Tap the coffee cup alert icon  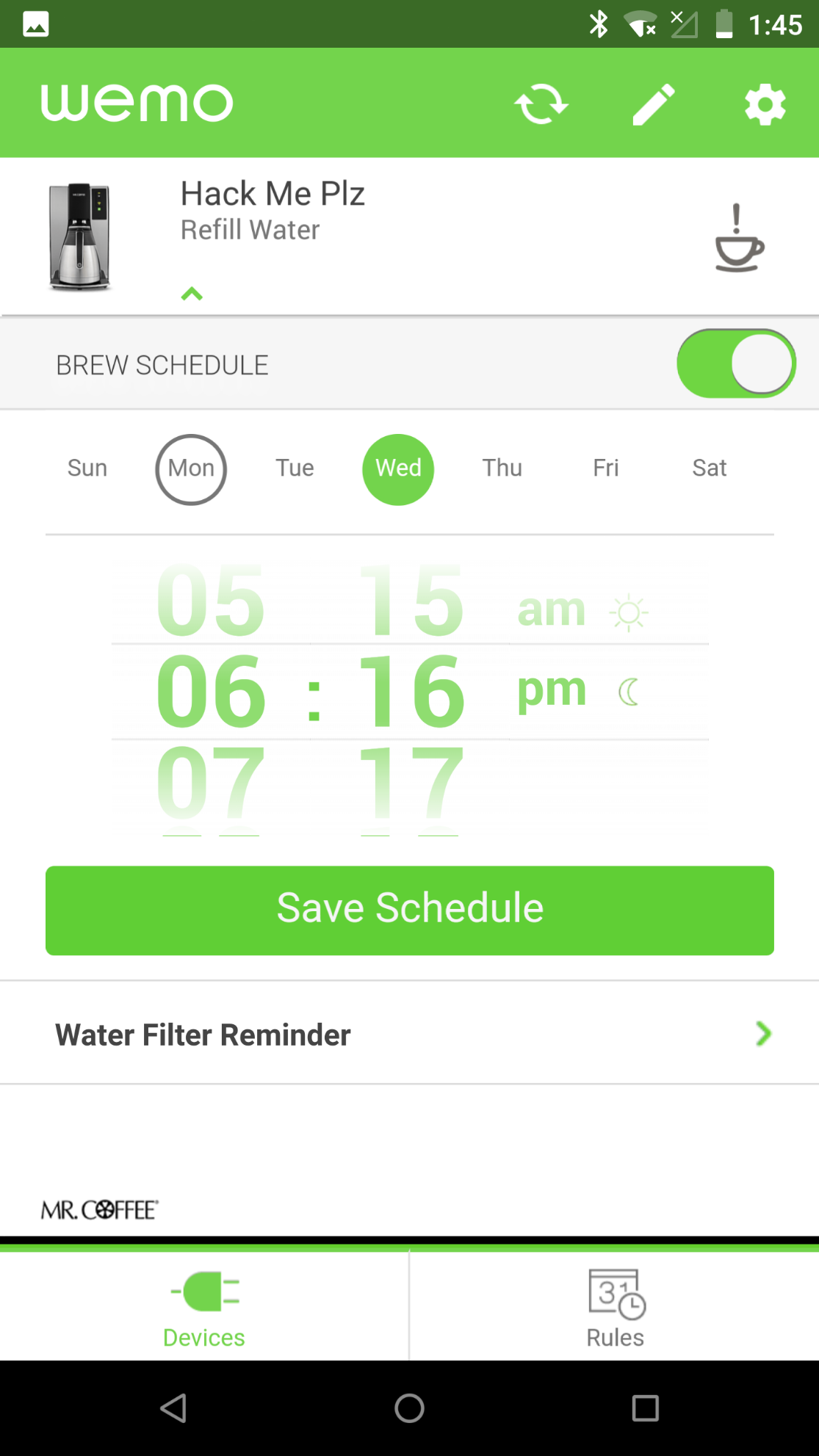pos(737,240)
